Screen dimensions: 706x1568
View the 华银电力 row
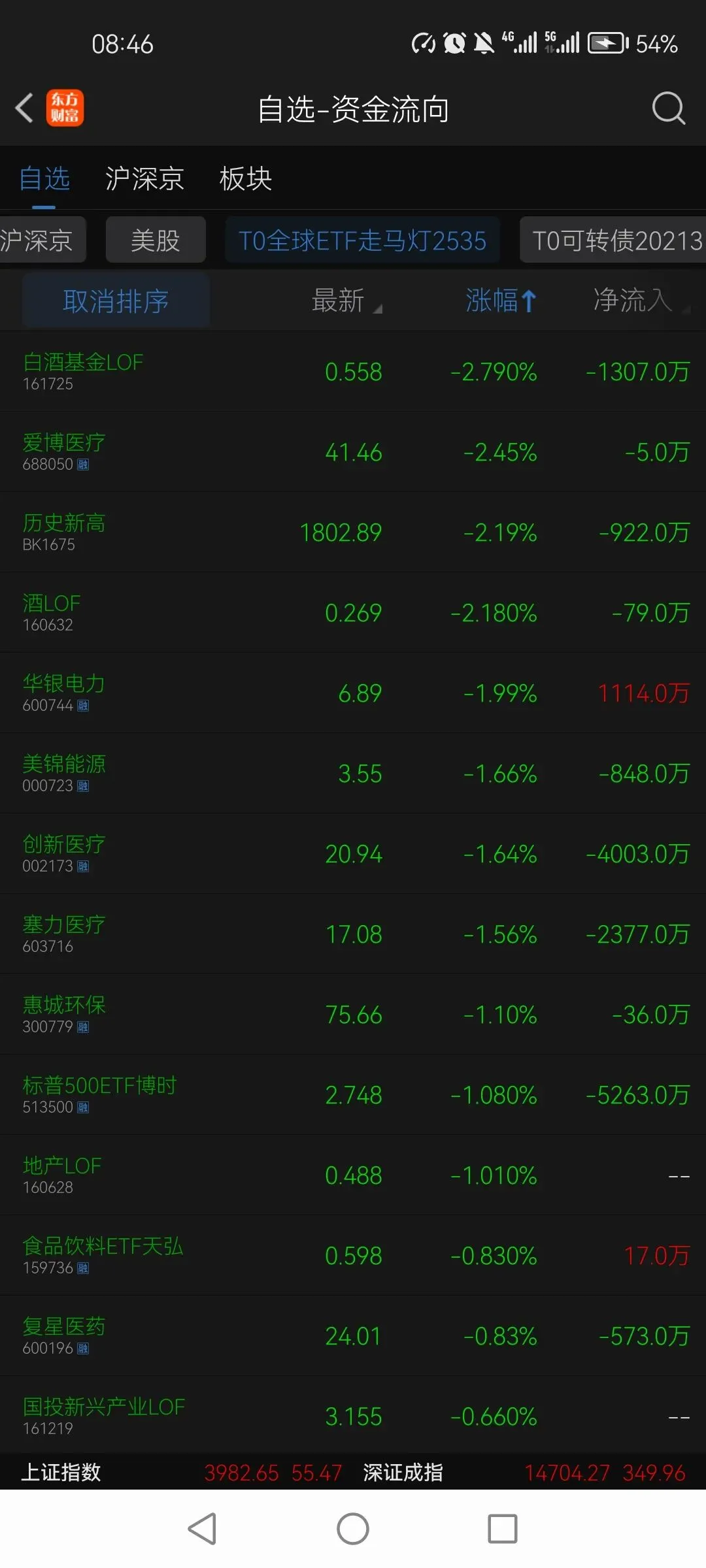click(x=353, y=693)
